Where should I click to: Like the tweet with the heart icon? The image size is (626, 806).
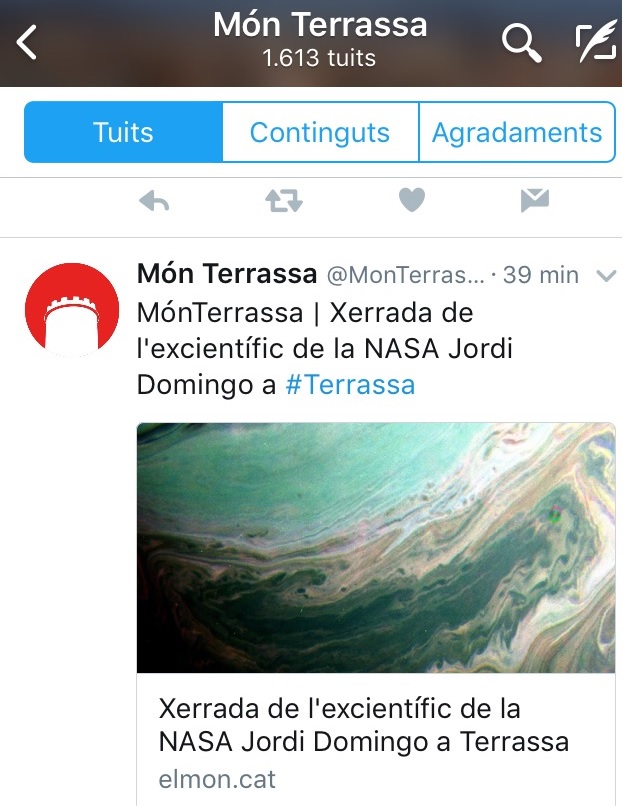click(x=411, y=201)
